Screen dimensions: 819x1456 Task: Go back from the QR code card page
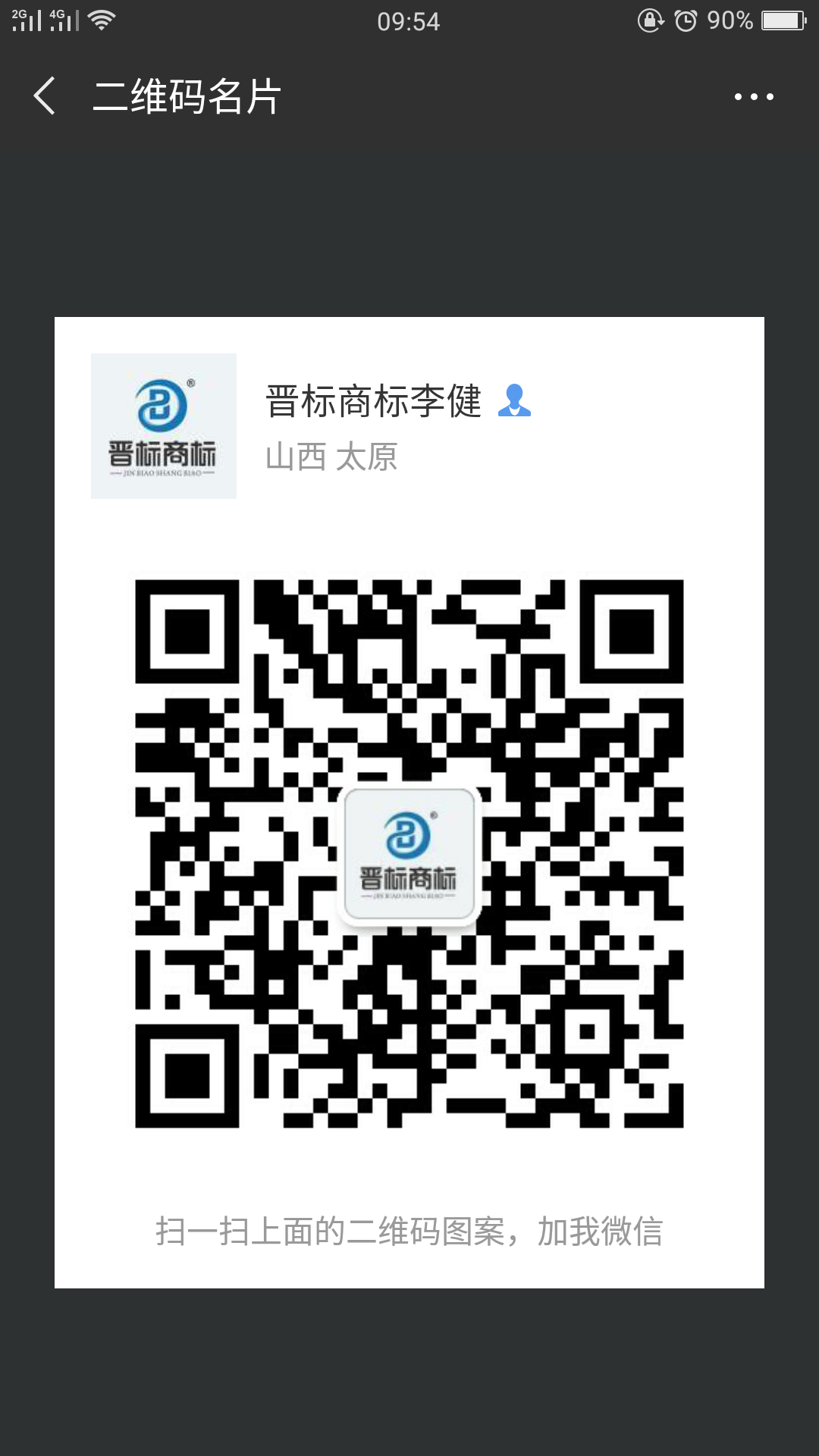click(x=45, y=96)
